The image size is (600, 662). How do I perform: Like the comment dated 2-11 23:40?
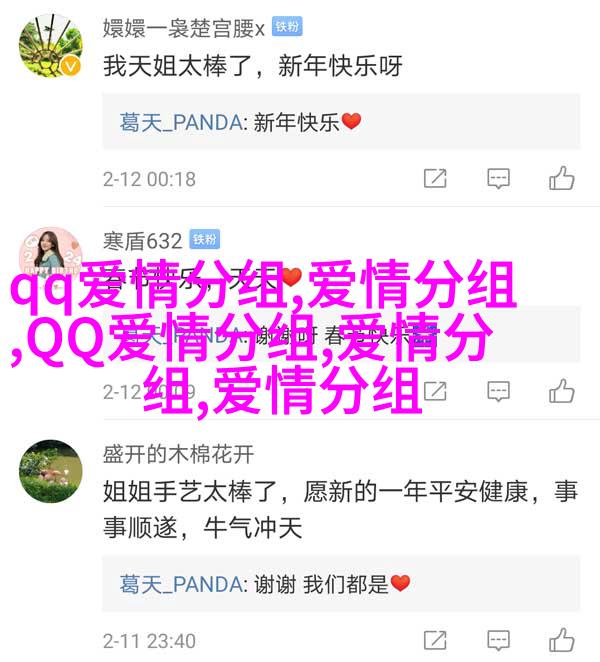tap(561, 639)
